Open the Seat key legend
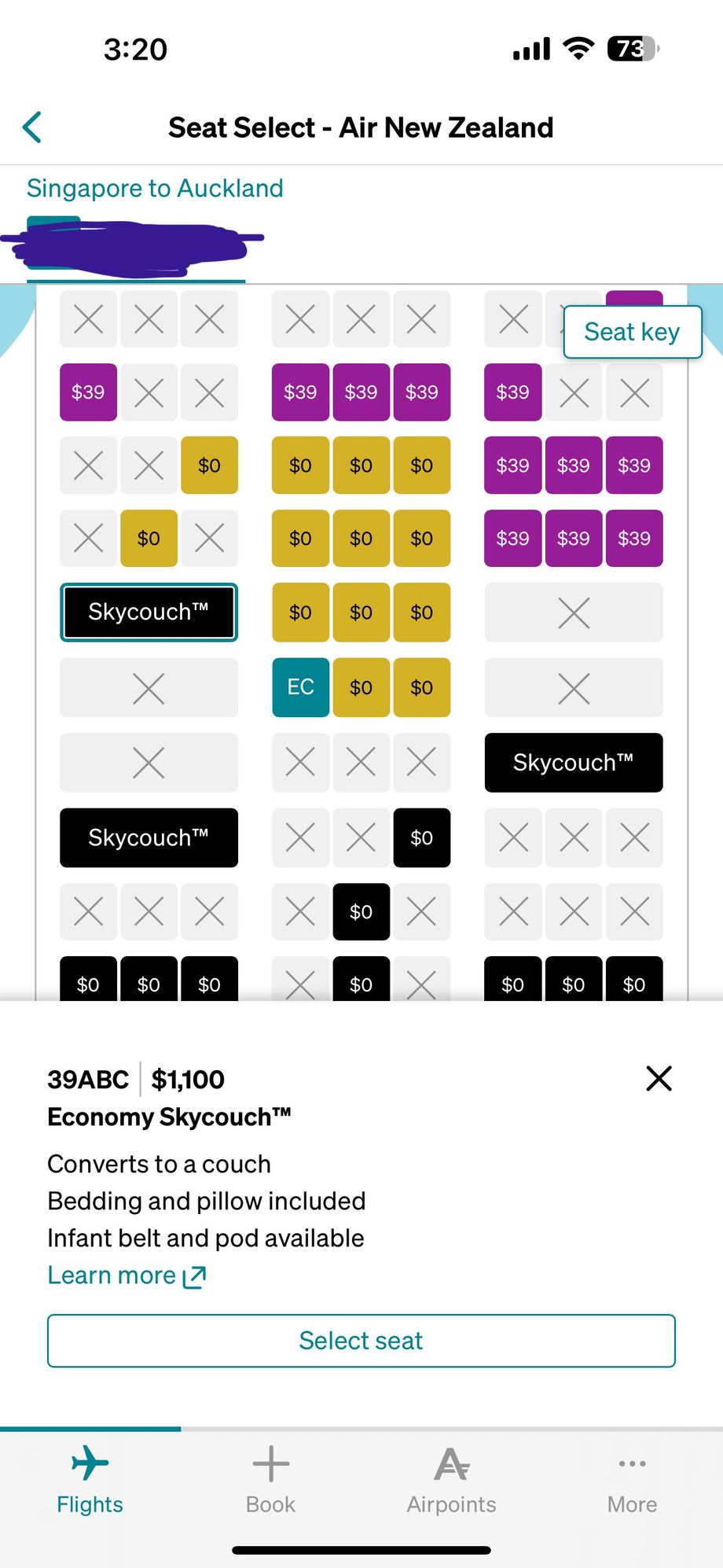The width and height of the screenshot is (723, 1568). [x=632, y=332]
